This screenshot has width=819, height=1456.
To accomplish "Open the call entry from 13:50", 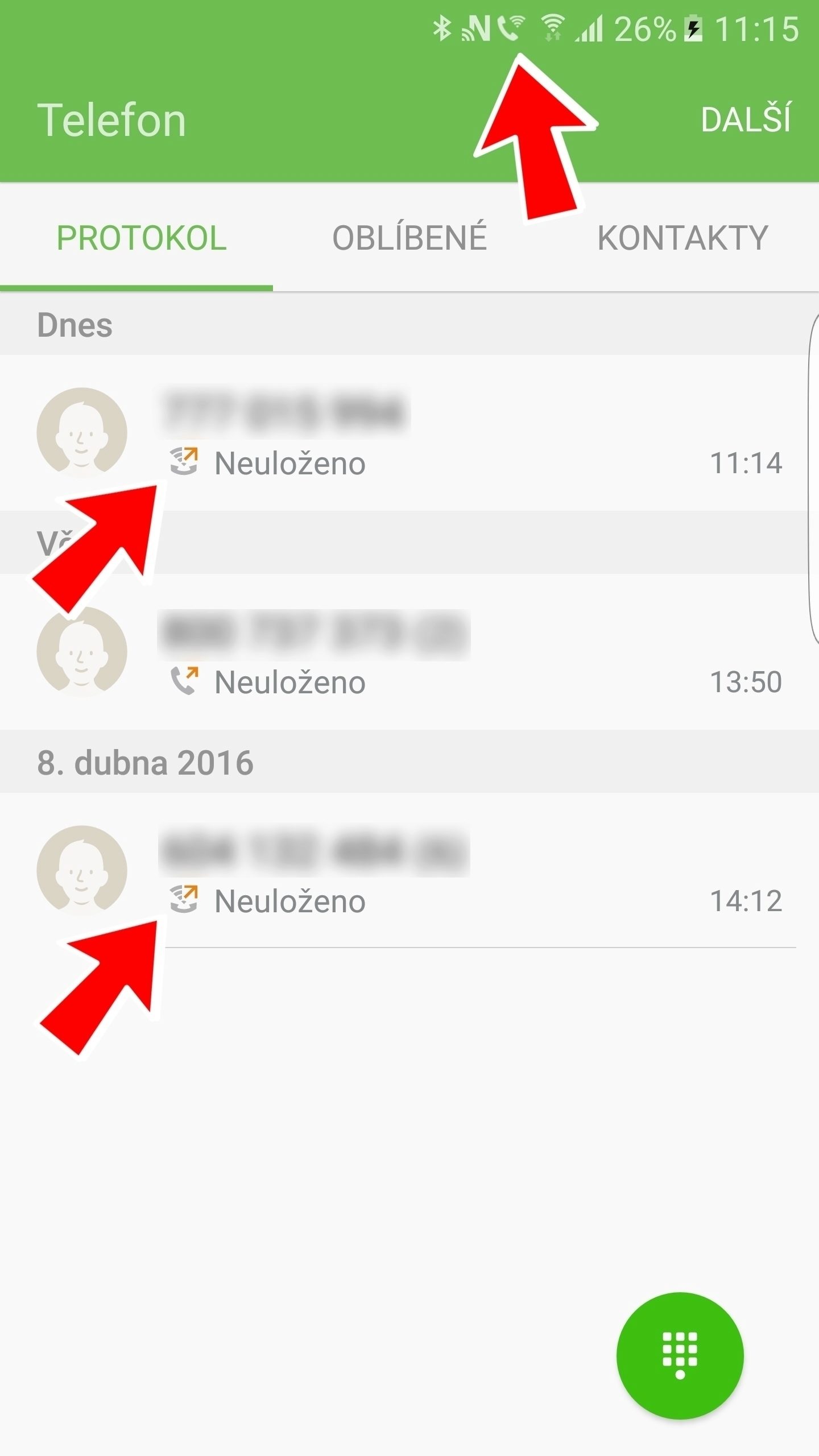I will click(x=409, y=652).
